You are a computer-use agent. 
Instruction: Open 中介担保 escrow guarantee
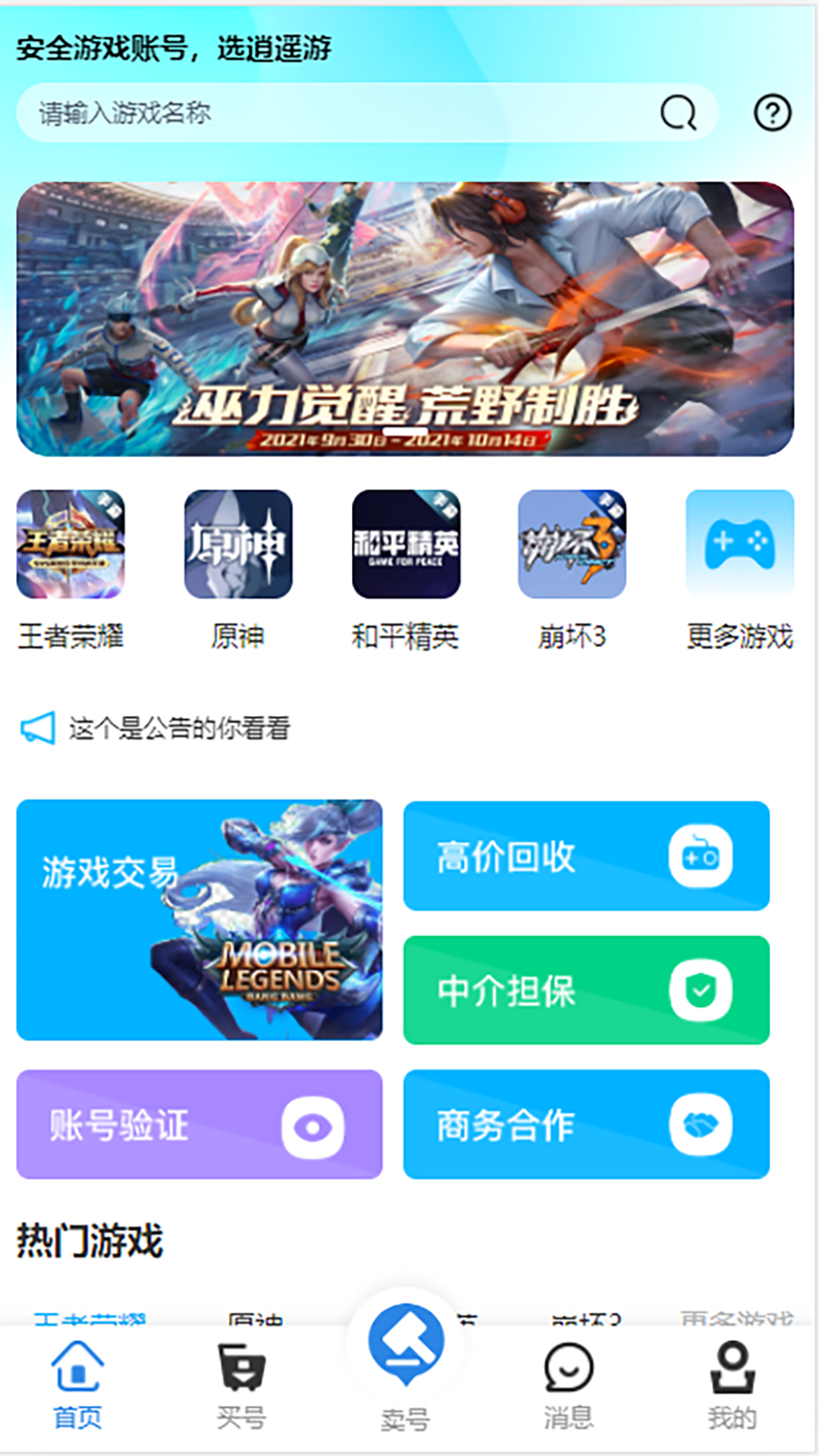pos(586,990)
